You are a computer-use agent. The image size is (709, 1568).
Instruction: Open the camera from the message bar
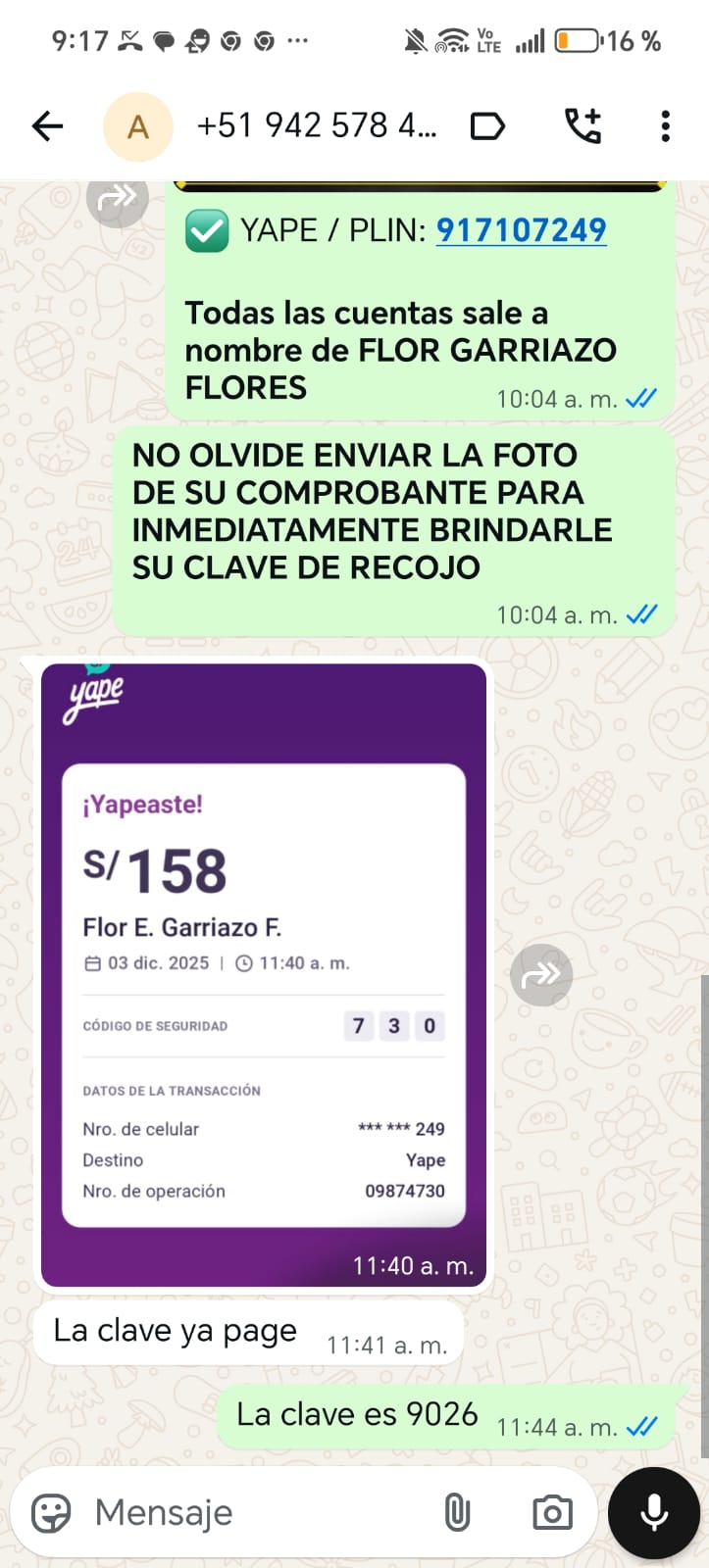(552, 1512)
